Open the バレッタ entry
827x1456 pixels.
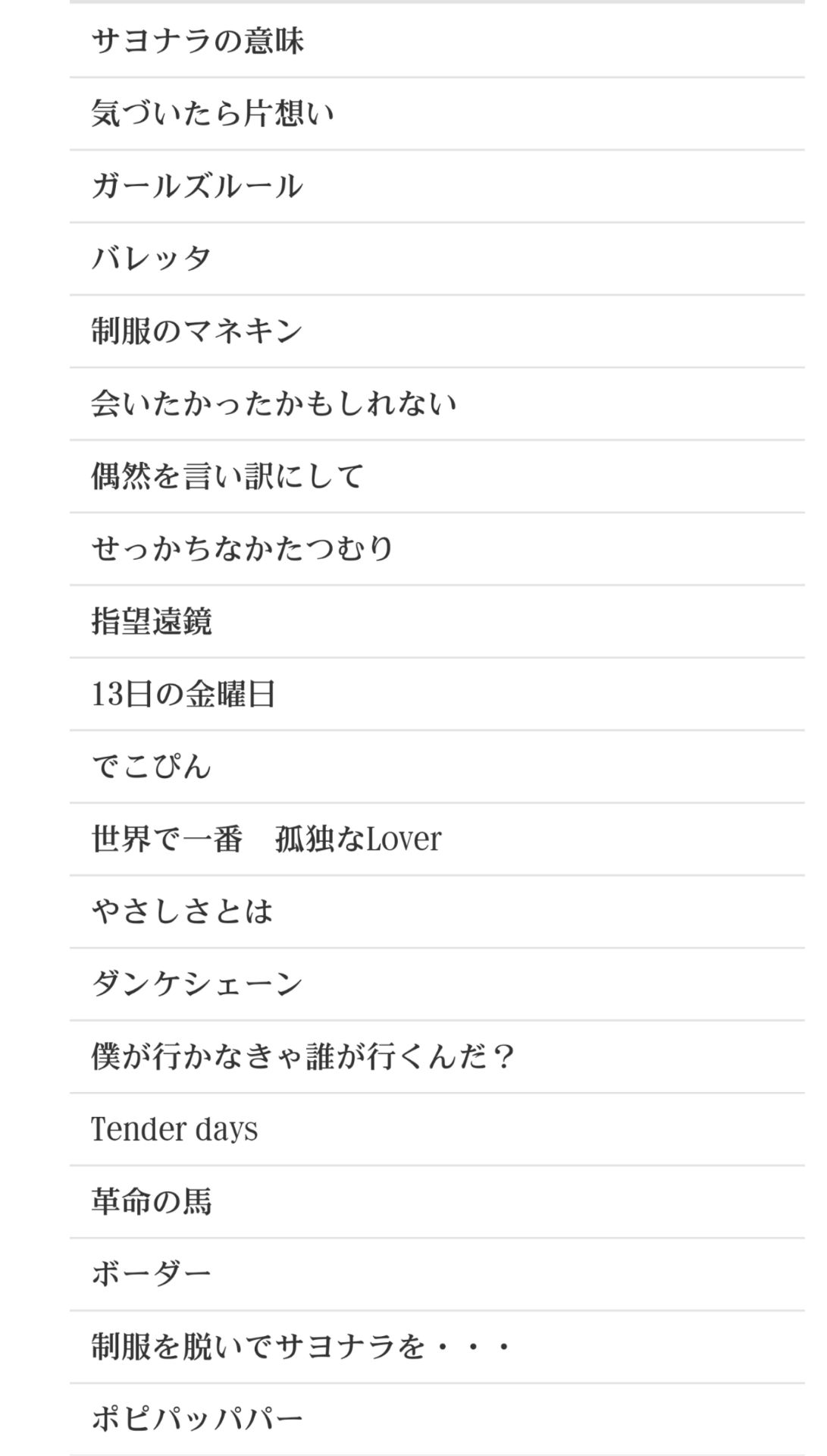(152, 259)
